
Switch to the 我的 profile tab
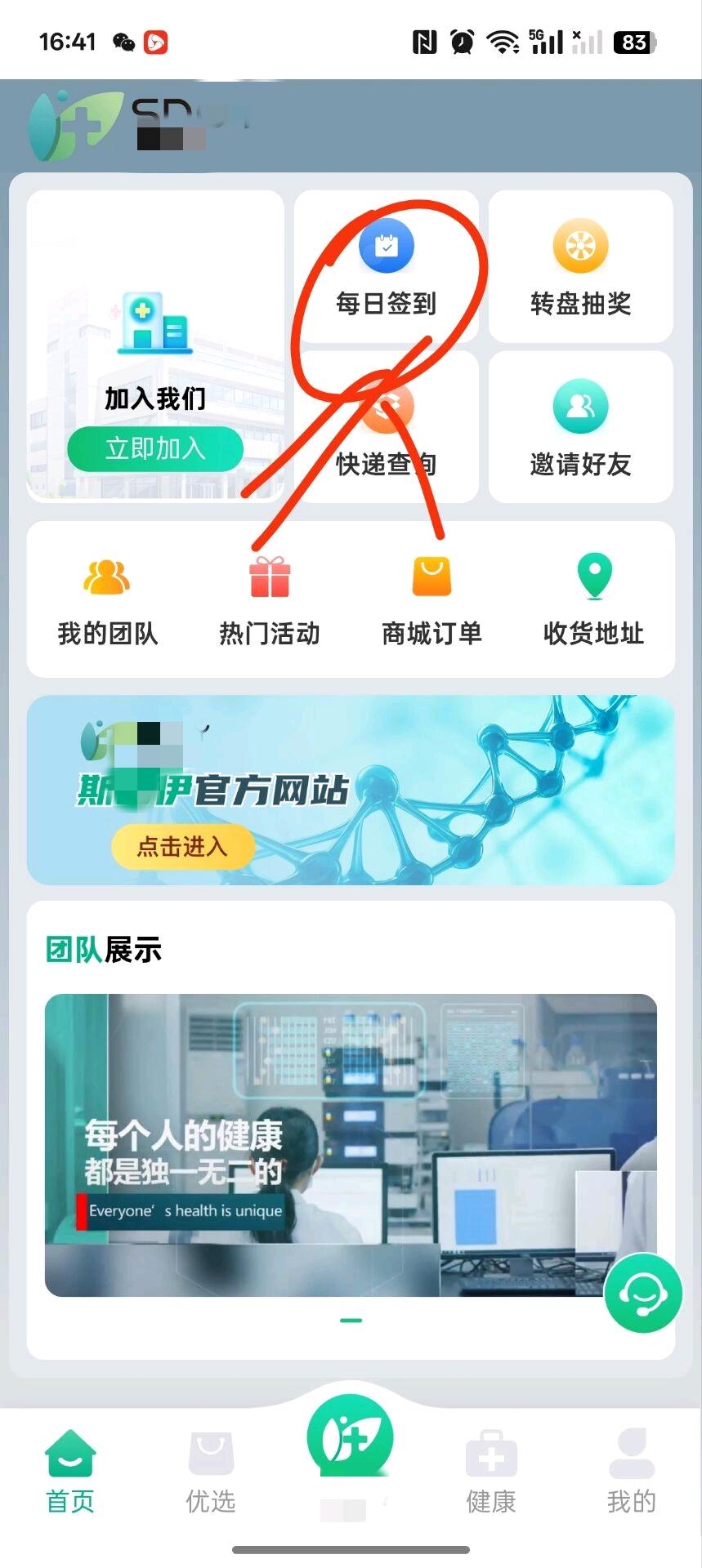click(x=630, y=1470)
